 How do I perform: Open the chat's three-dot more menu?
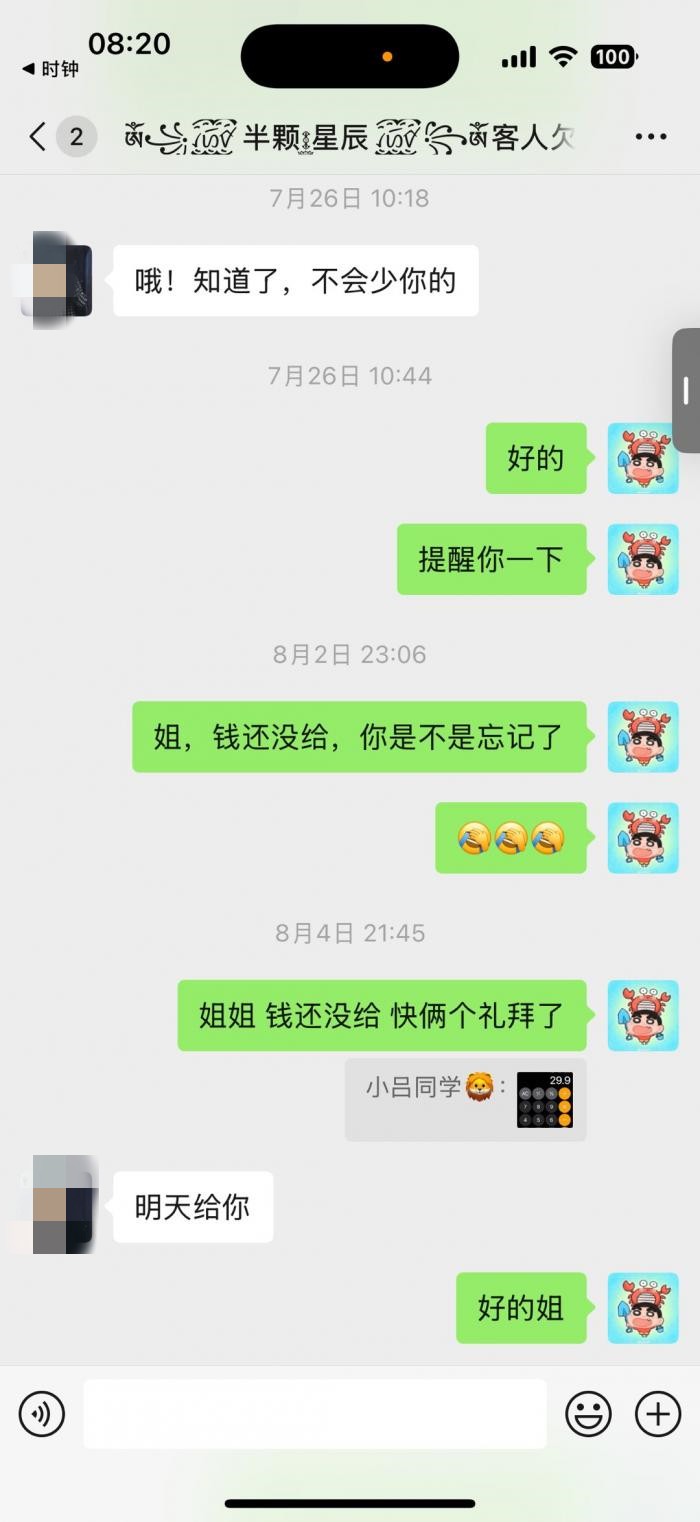click(651, 137)
